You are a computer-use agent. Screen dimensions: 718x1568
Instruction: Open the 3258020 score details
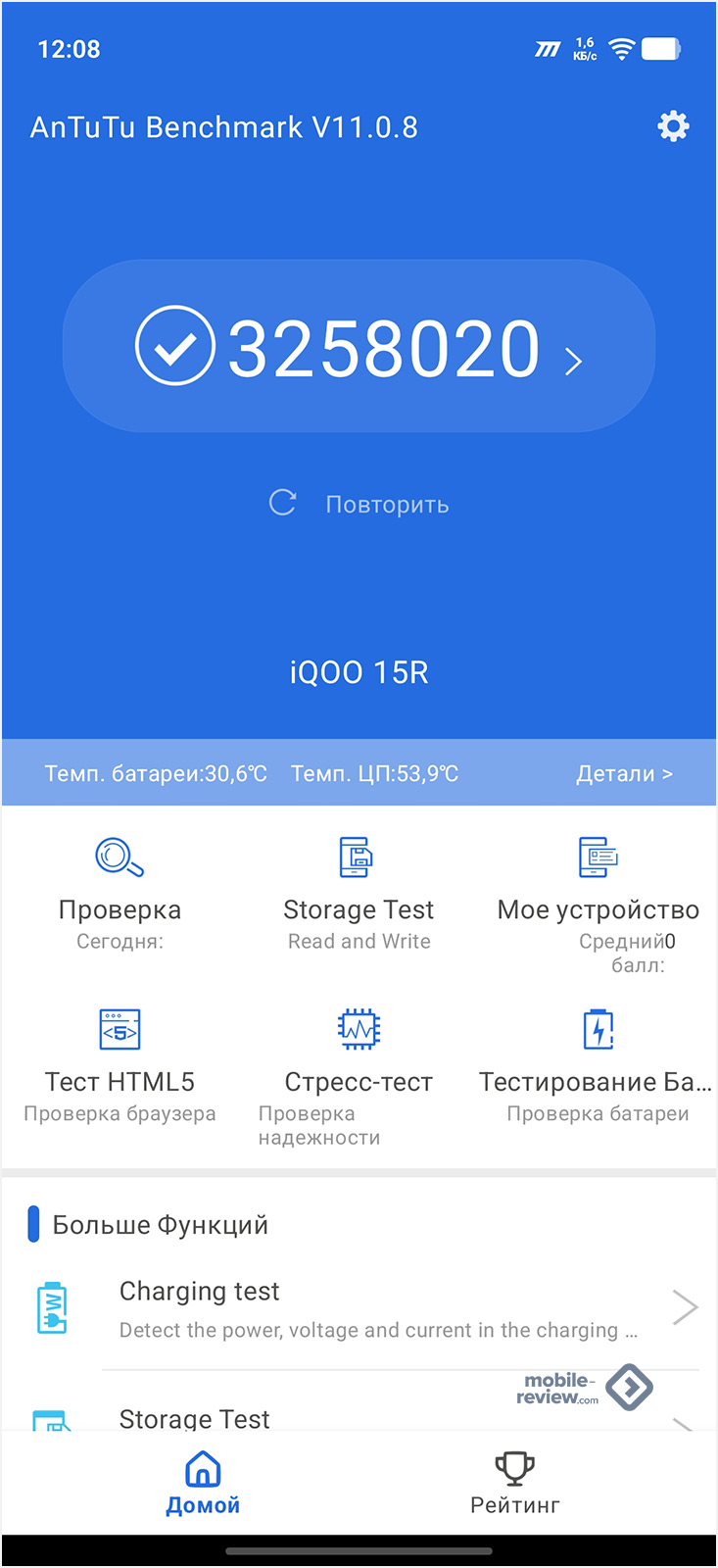pyautogui.click(x=359, y=347)
